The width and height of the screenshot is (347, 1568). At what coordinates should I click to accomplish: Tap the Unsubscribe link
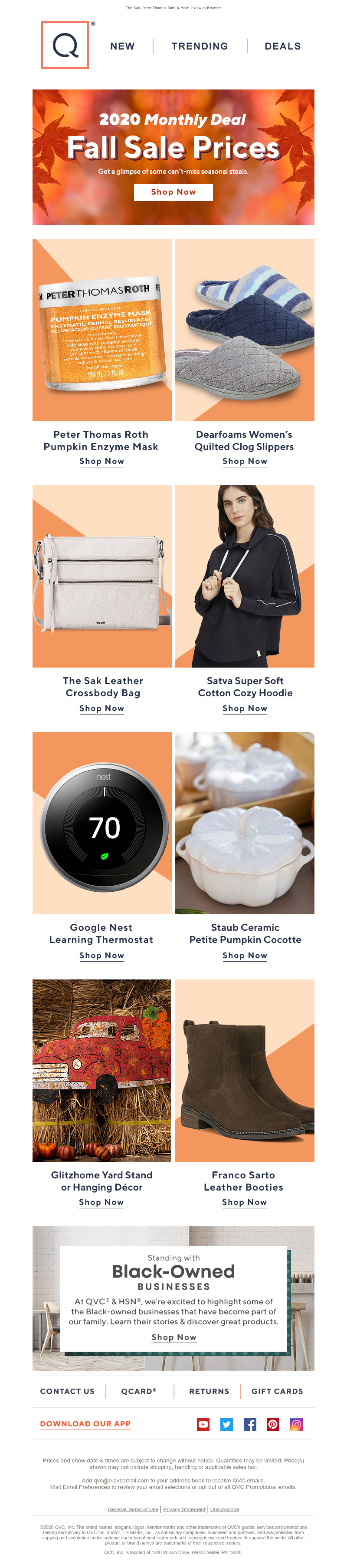[224, 1509]
